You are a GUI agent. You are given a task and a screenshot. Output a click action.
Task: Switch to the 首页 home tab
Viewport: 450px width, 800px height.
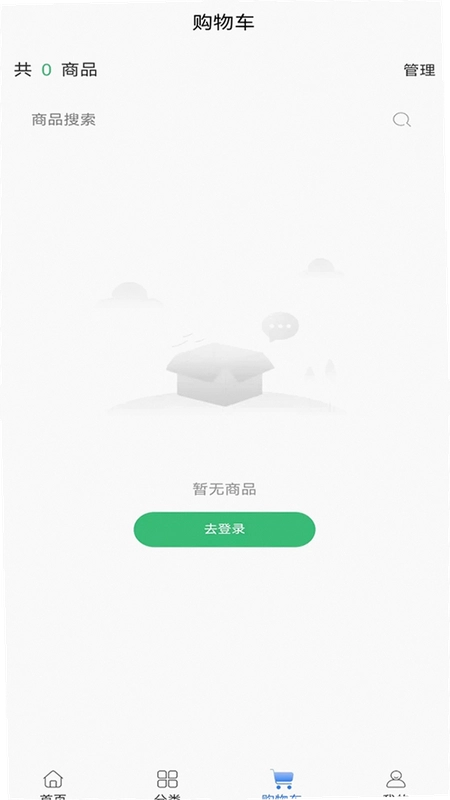54,784
